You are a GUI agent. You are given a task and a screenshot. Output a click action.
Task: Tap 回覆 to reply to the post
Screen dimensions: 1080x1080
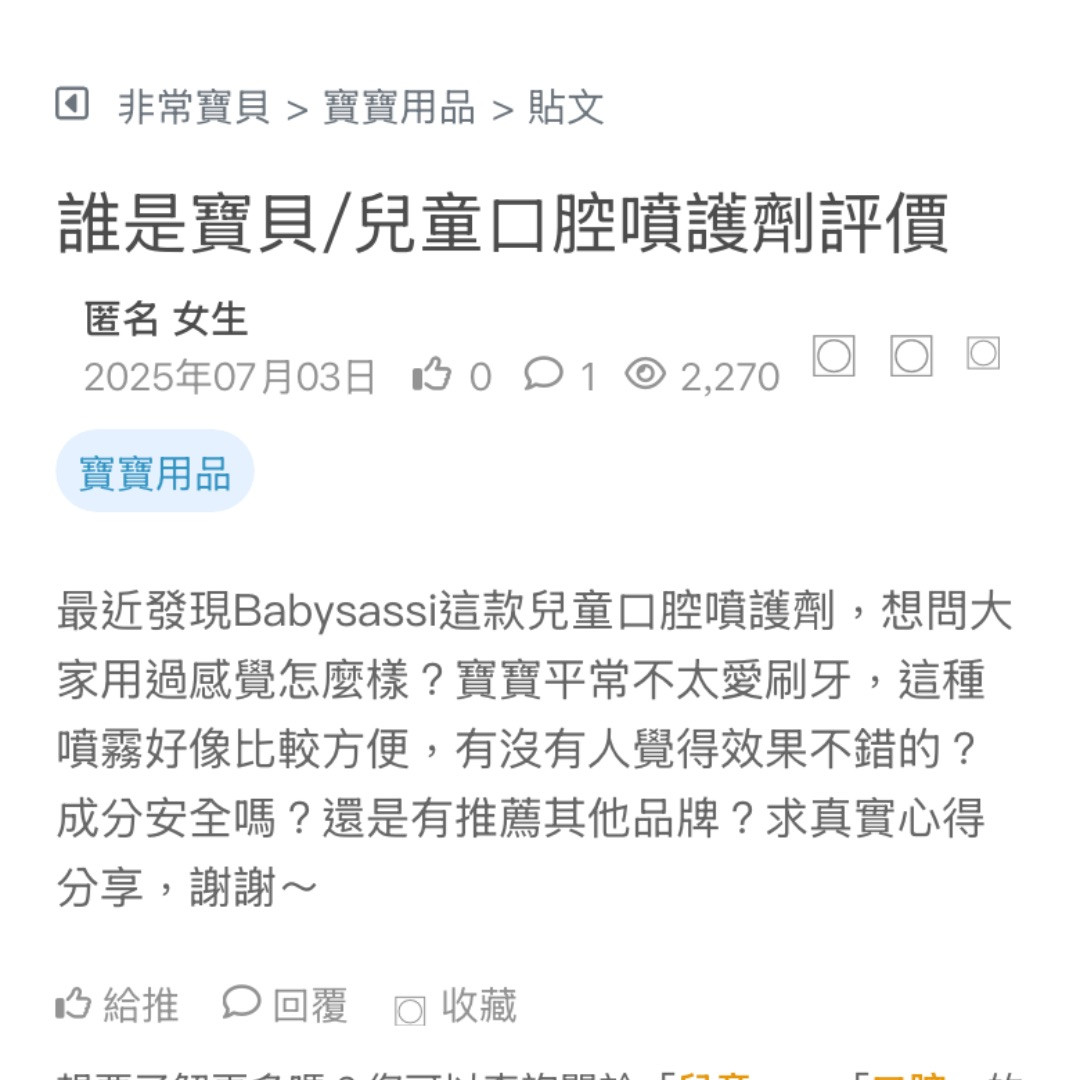[x=285, y=1005]
